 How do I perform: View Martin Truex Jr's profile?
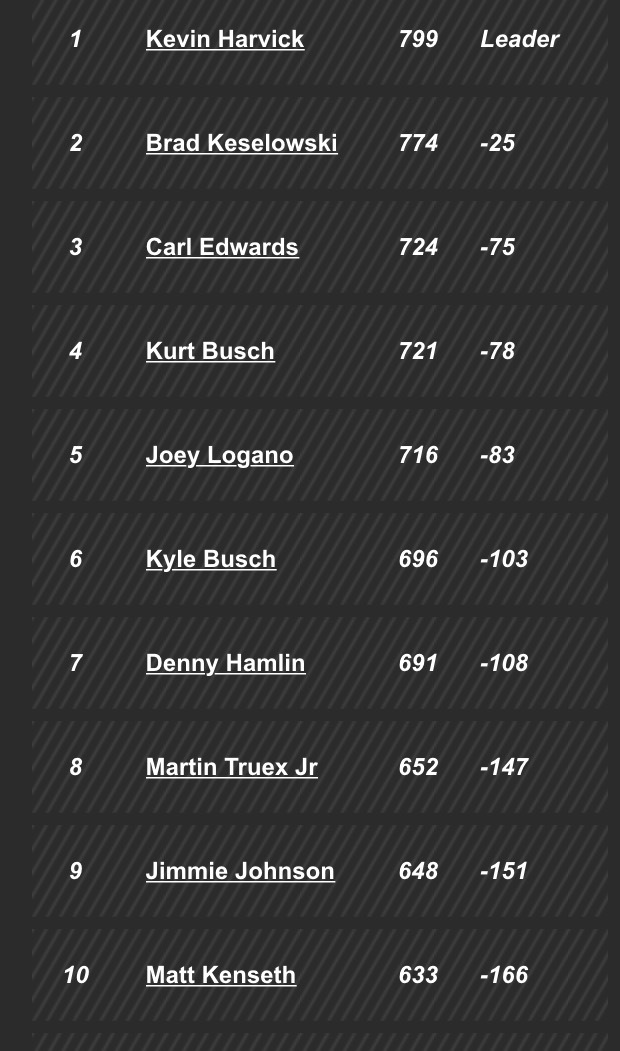pyautogui.click(x=231, y=767)
